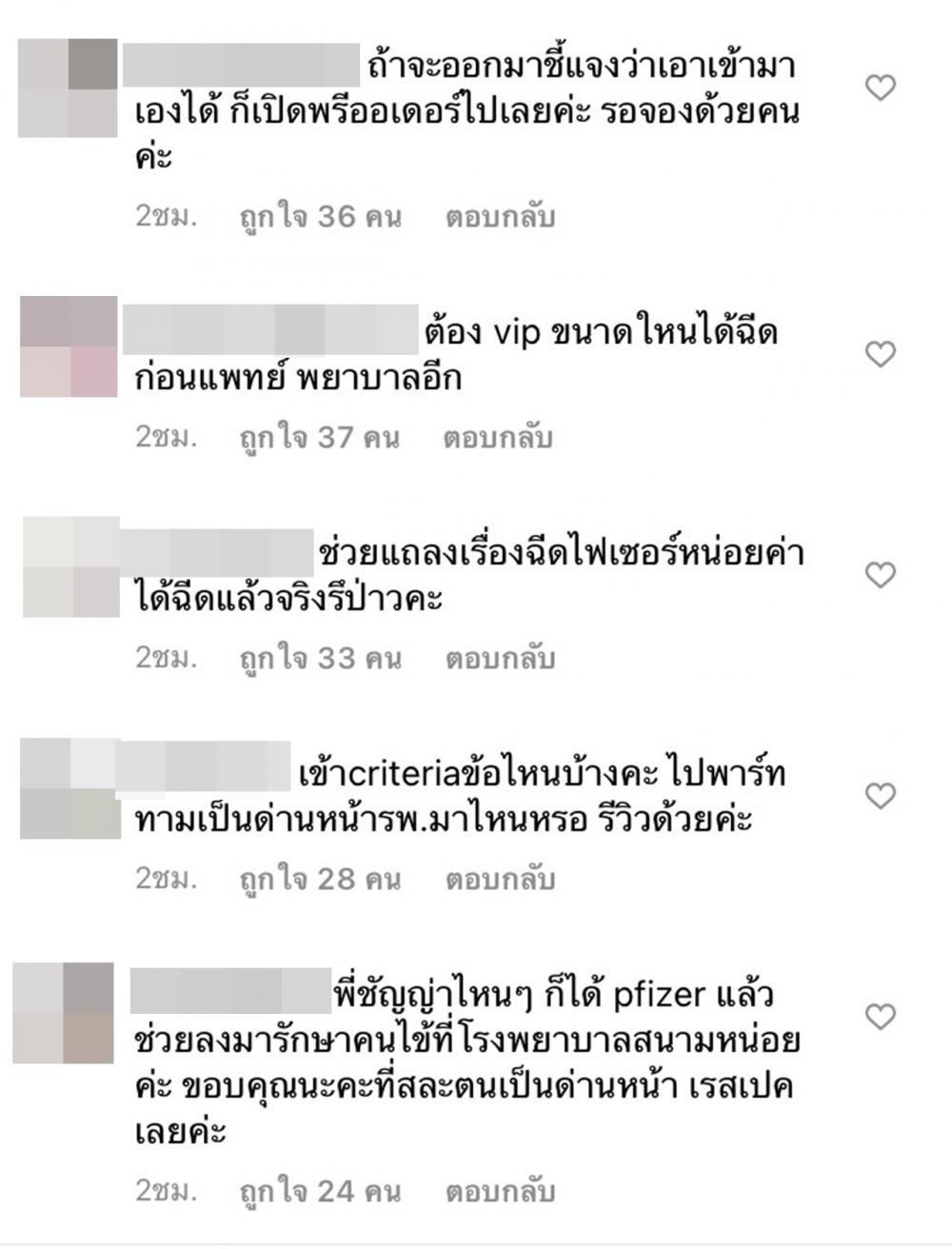Reply (ตอบกลับ) to the comment with 24 likes

[x=500, y=1192]
